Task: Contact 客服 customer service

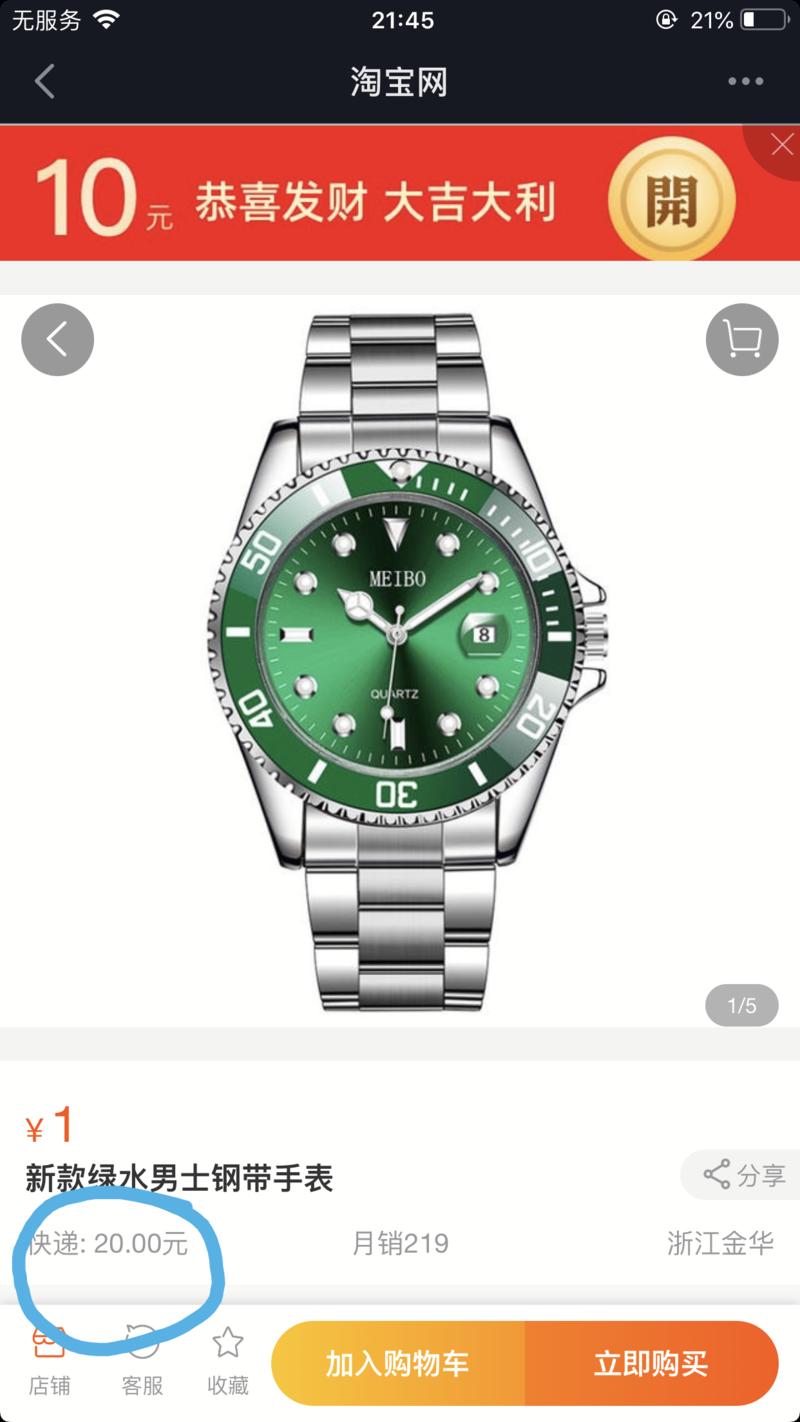Action: pos(142,1362)
